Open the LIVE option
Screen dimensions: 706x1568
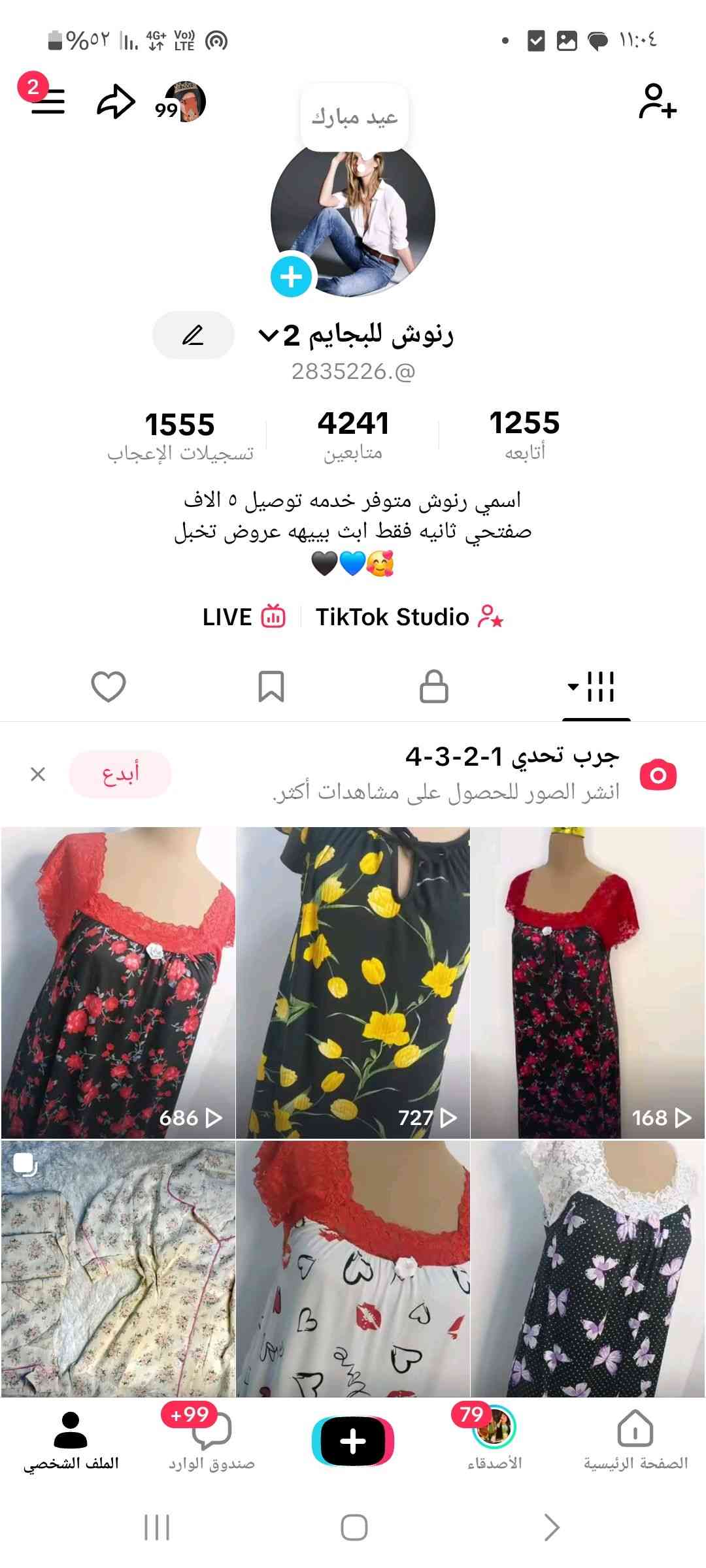pyautogui.click(x=244, y=617)
